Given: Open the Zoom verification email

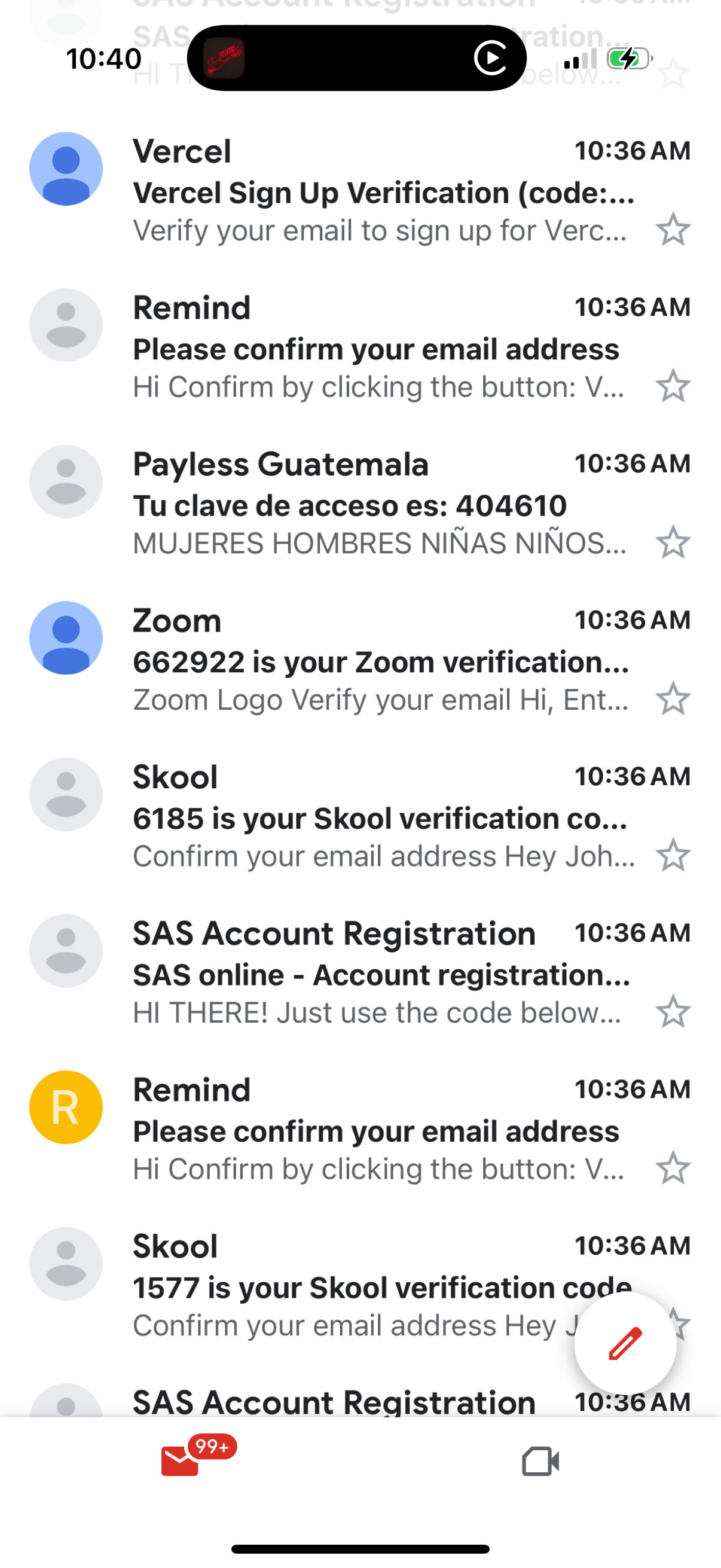Looking at the screenshot, I should 383,661.
